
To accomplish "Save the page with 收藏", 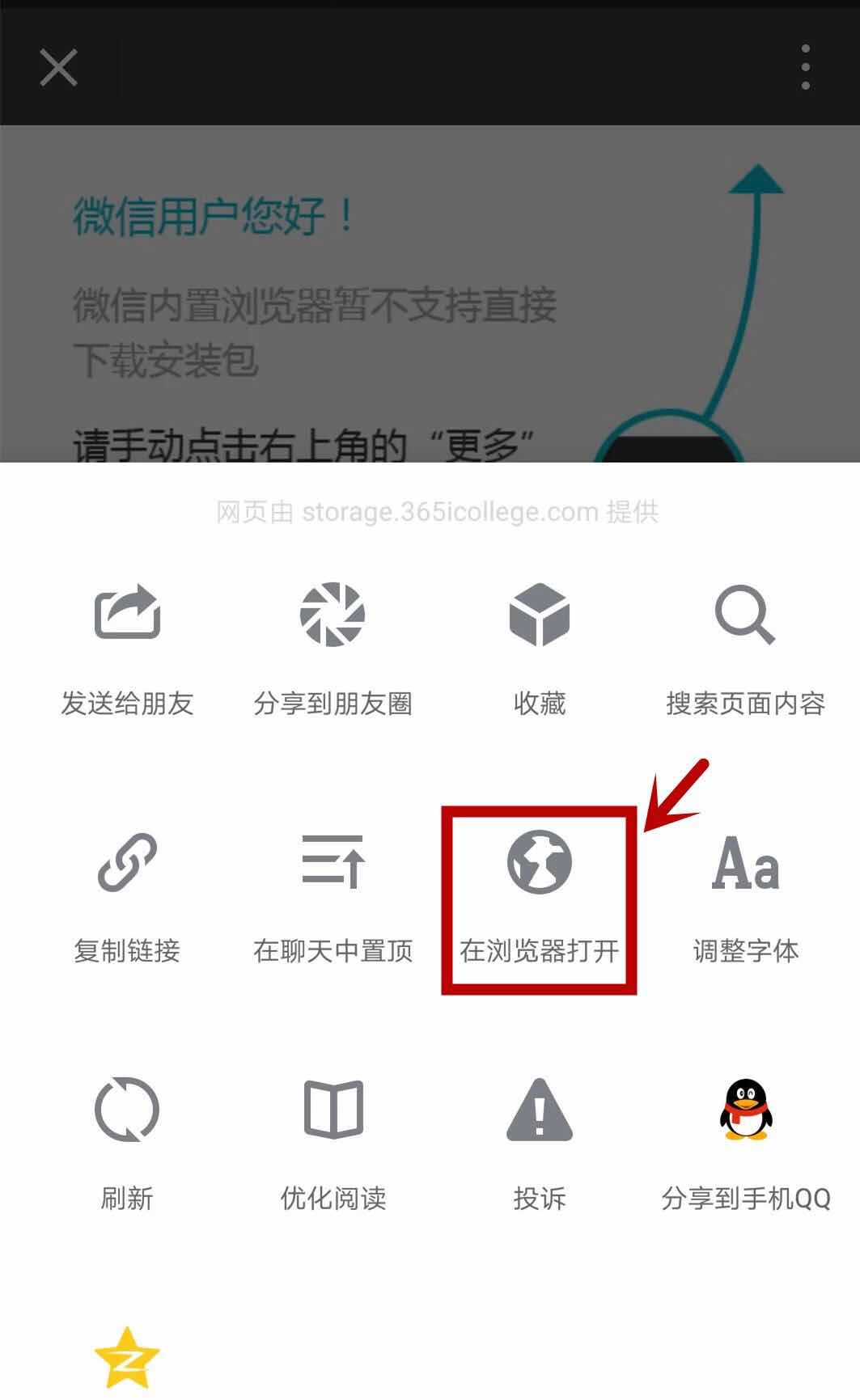I will point(539,647).
